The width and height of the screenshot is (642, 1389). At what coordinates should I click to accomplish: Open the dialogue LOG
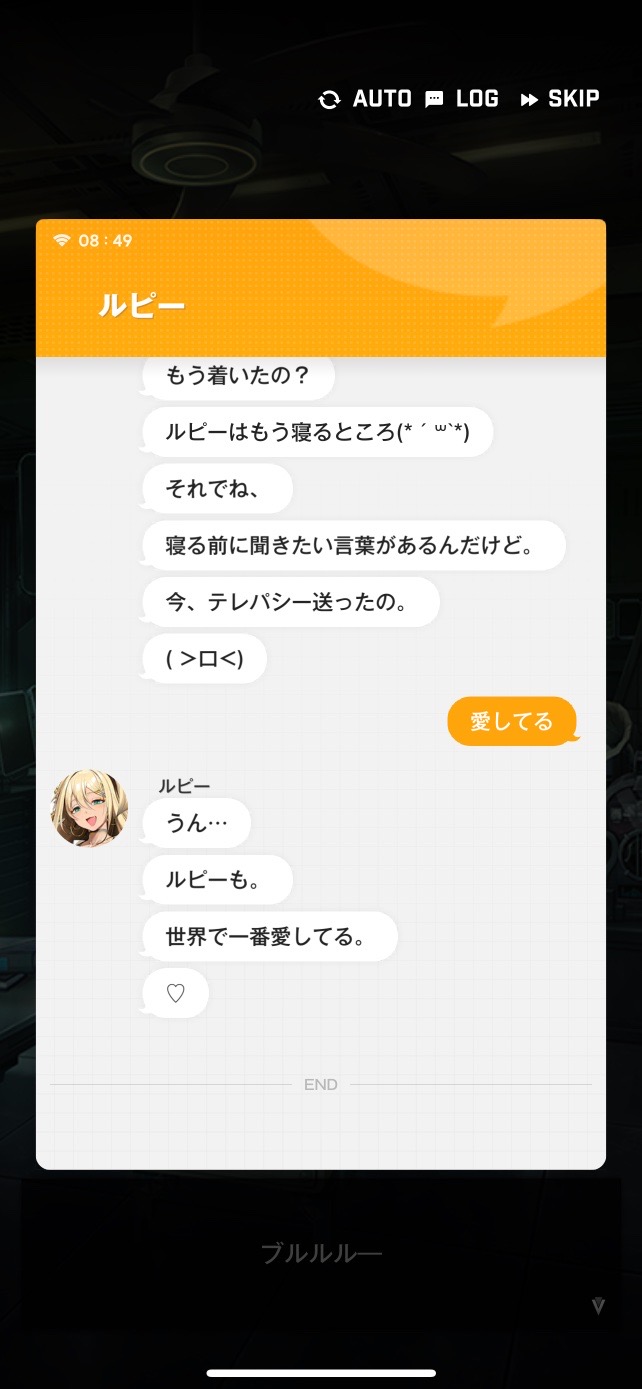(x=462, y=99)
